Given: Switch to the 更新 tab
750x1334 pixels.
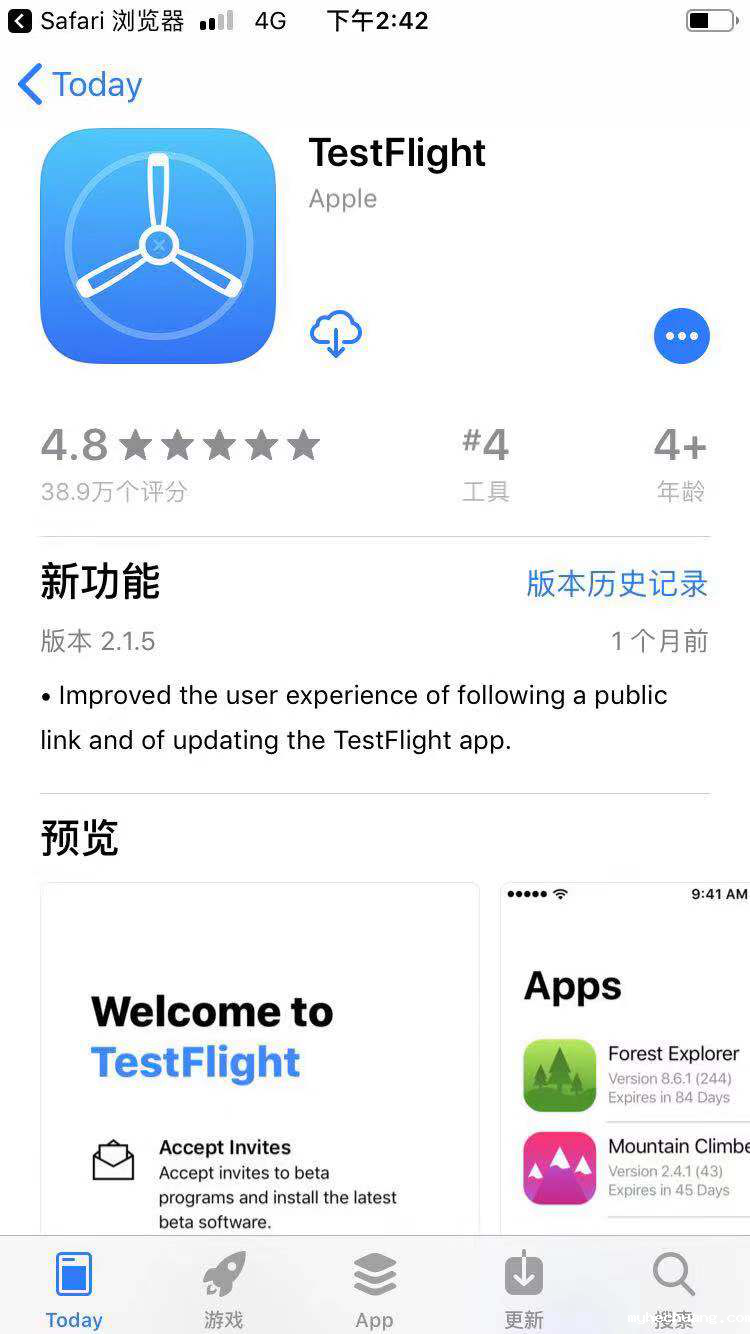Looking at the screenshot, I should 524,1290.
